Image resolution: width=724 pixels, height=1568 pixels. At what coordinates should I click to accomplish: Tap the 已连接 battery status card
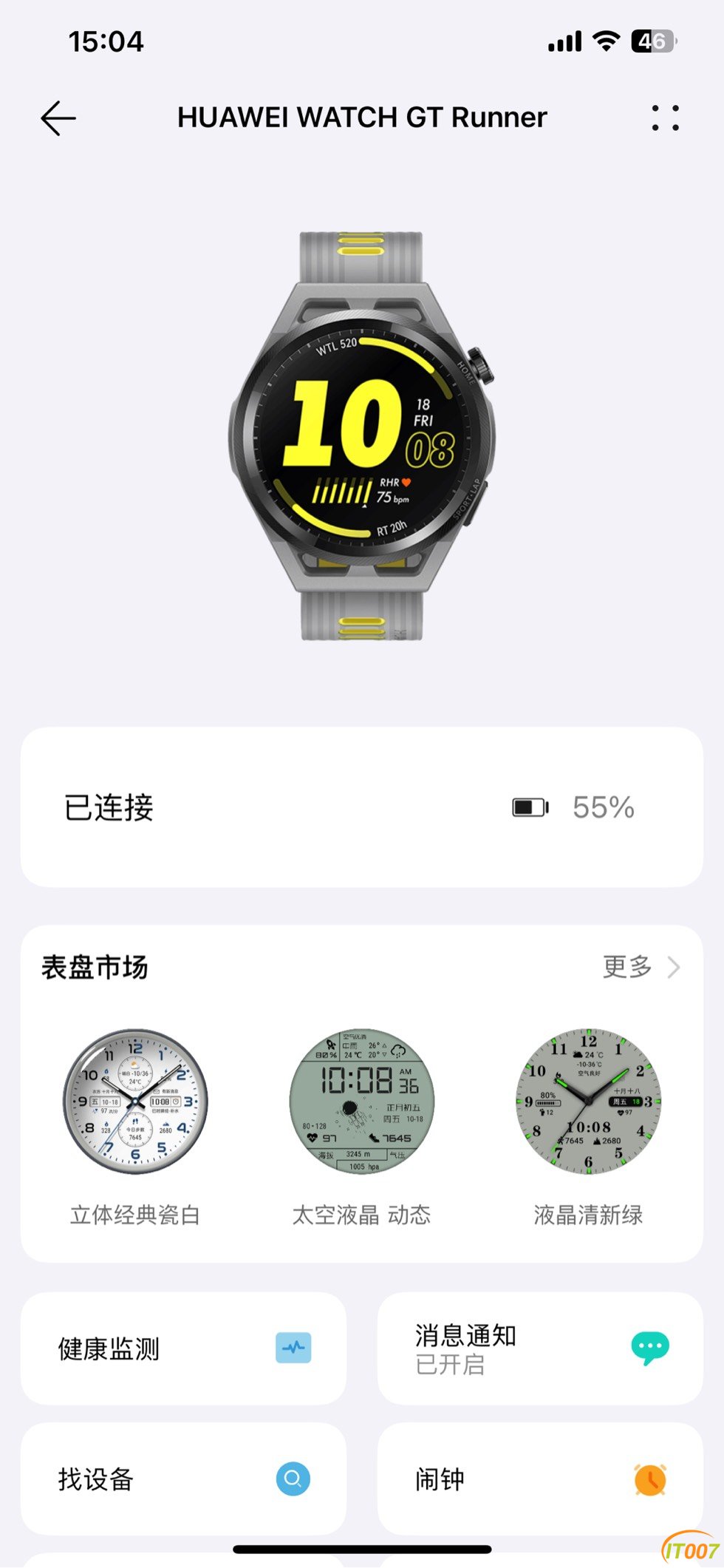pyautogui.click(x=361, y=807)
